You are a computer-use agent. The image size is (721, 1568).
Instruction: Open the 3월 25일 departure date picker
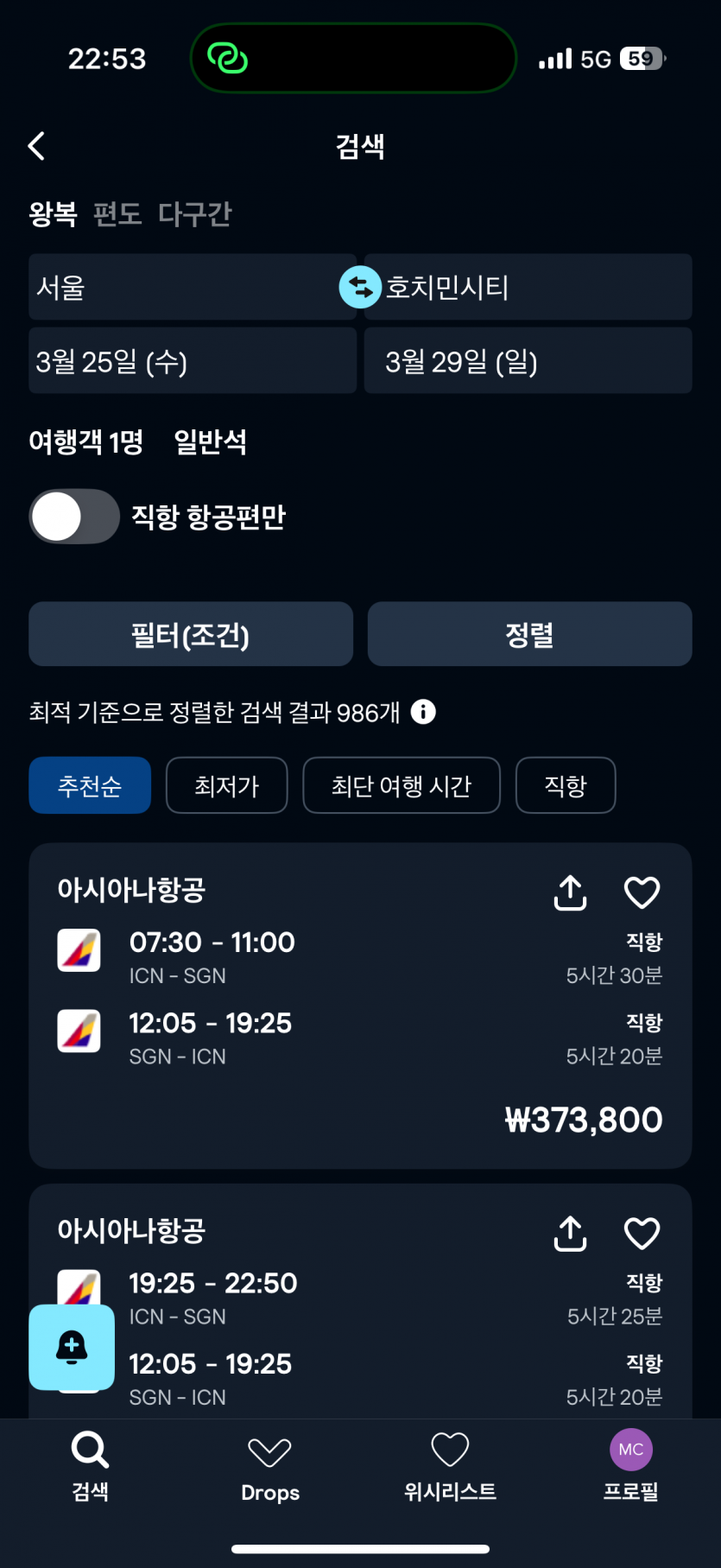193,361
